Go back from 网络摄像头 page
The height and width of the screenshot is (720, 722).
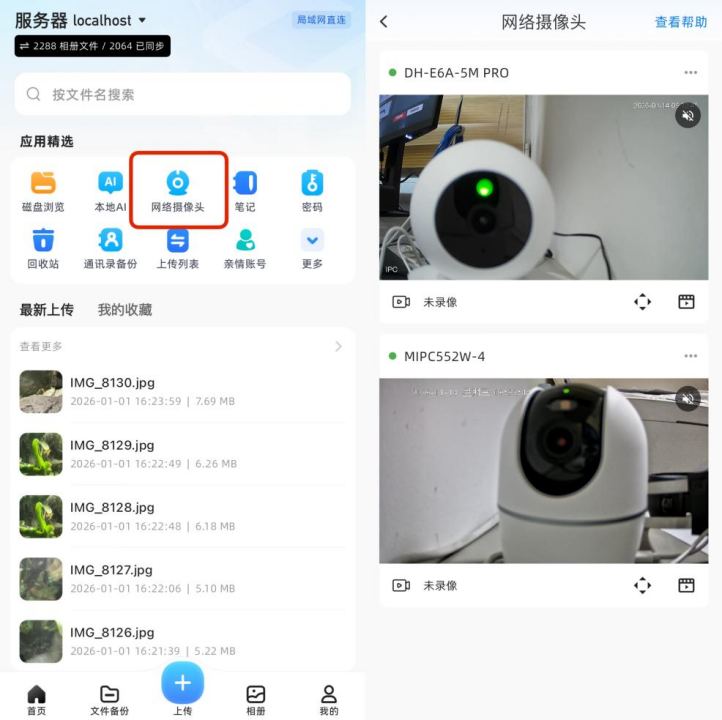(384, 22)
